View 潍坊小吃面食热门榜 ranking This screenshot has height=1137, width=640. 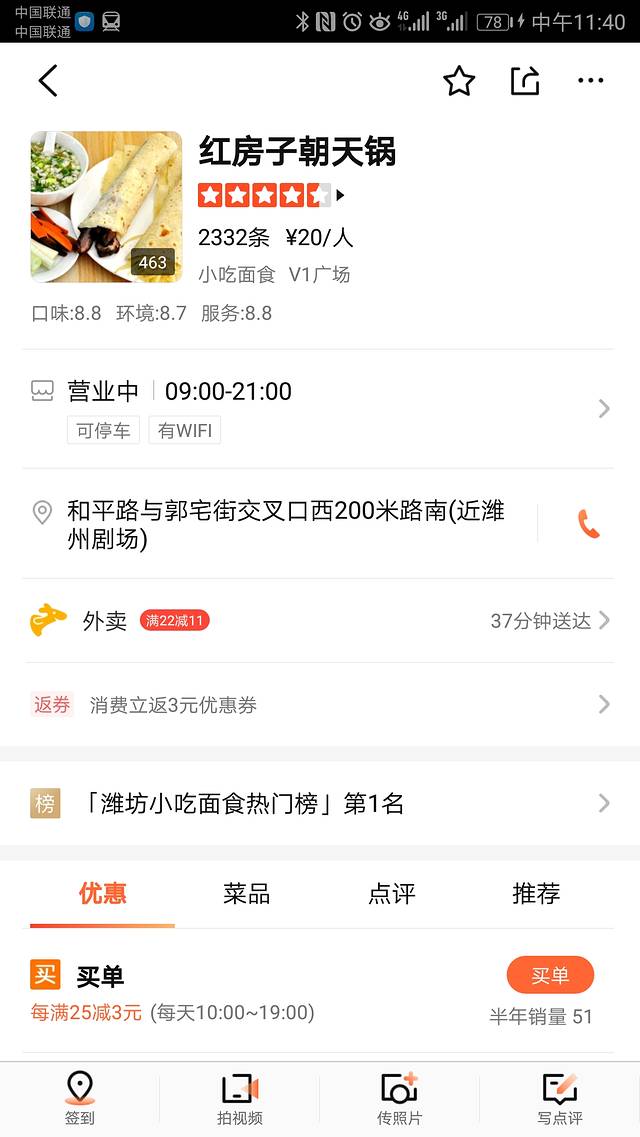pyautogui.click(x=320, y=803)
